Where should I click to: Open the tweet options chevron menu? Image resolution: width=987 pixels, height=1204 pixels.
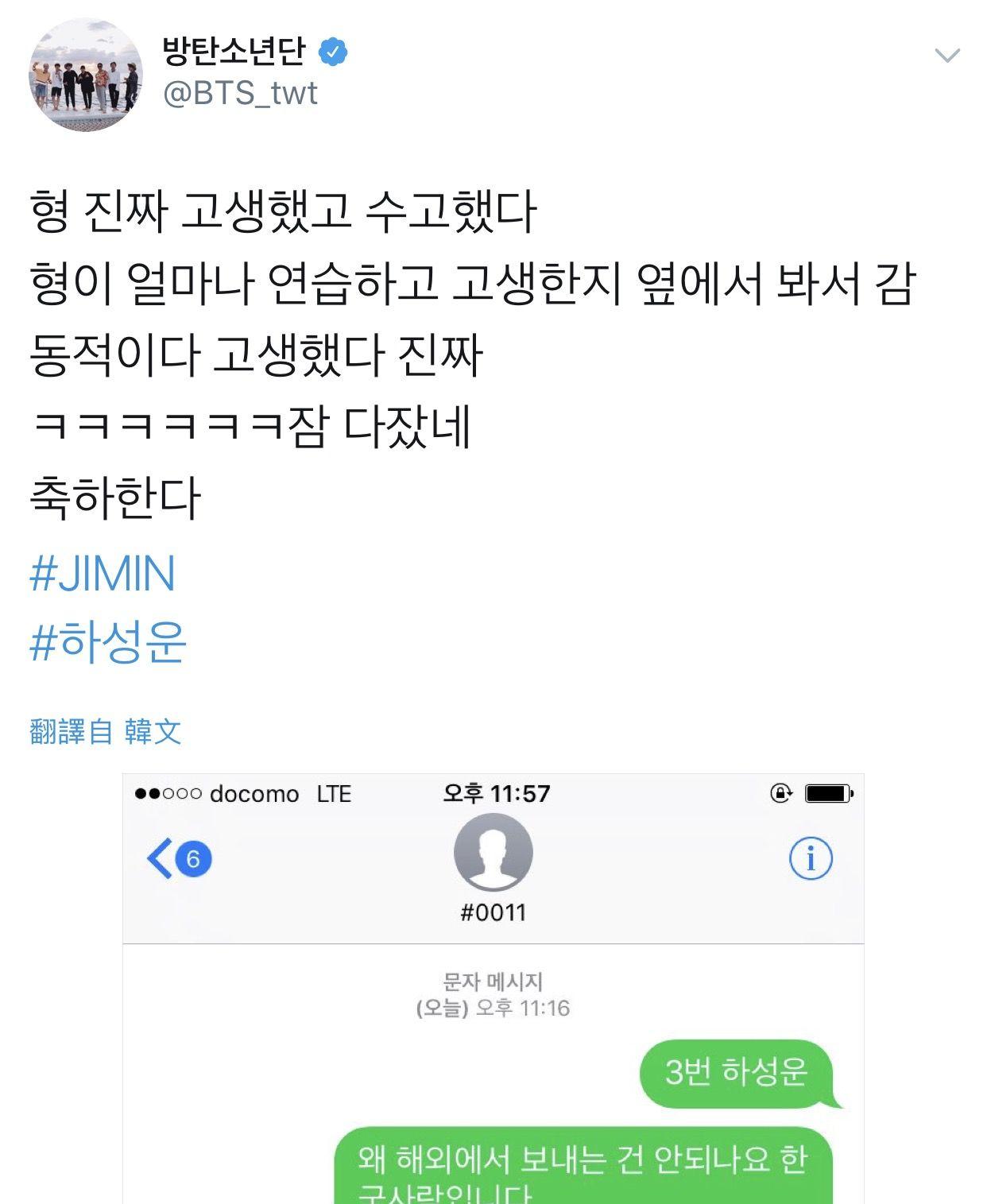coord(946,56)
